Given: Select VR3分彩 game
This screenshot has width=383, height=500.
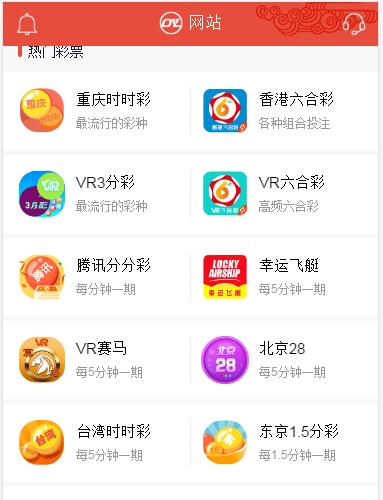Looking at the screenshot, I should click(97, 194).
